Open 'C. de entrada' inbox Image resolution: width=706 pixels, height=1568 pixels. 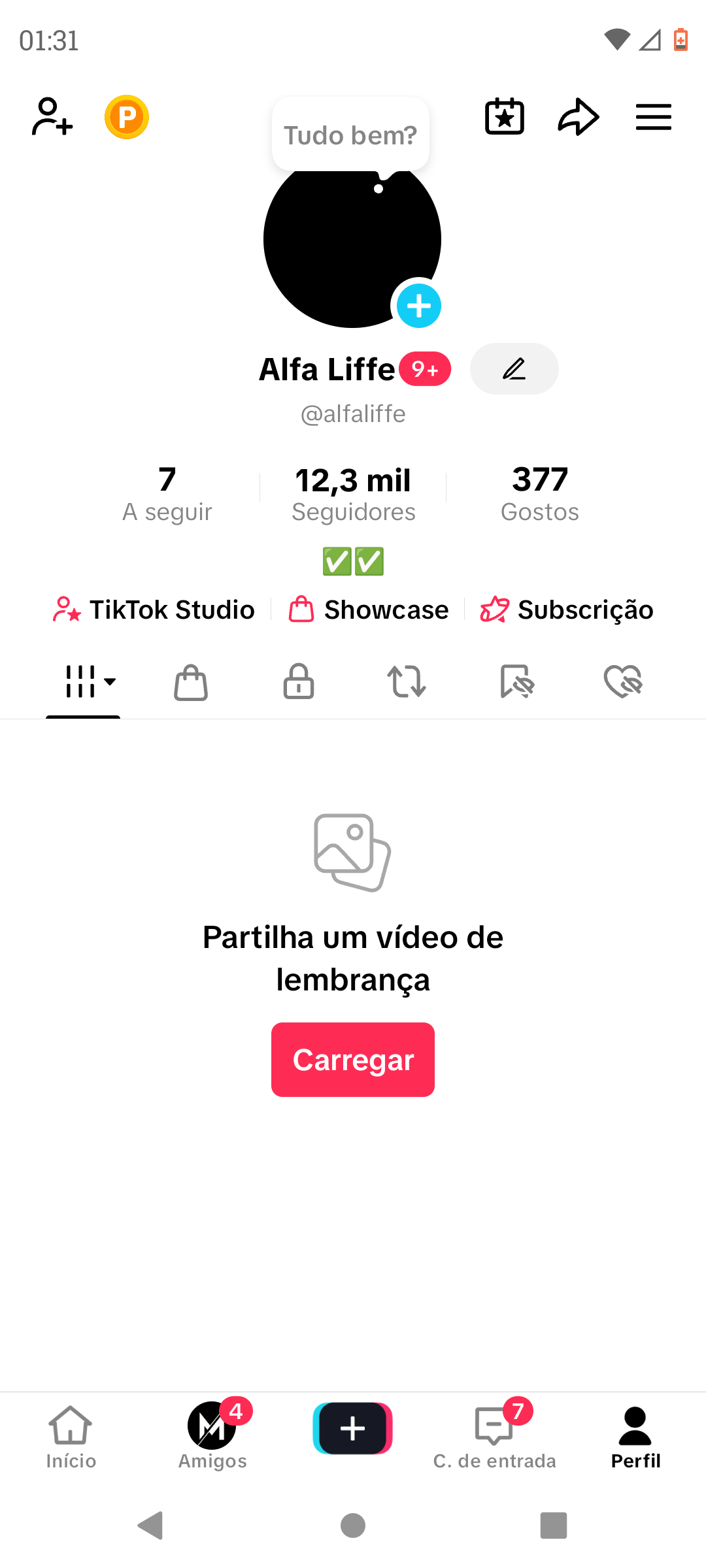494,1437
